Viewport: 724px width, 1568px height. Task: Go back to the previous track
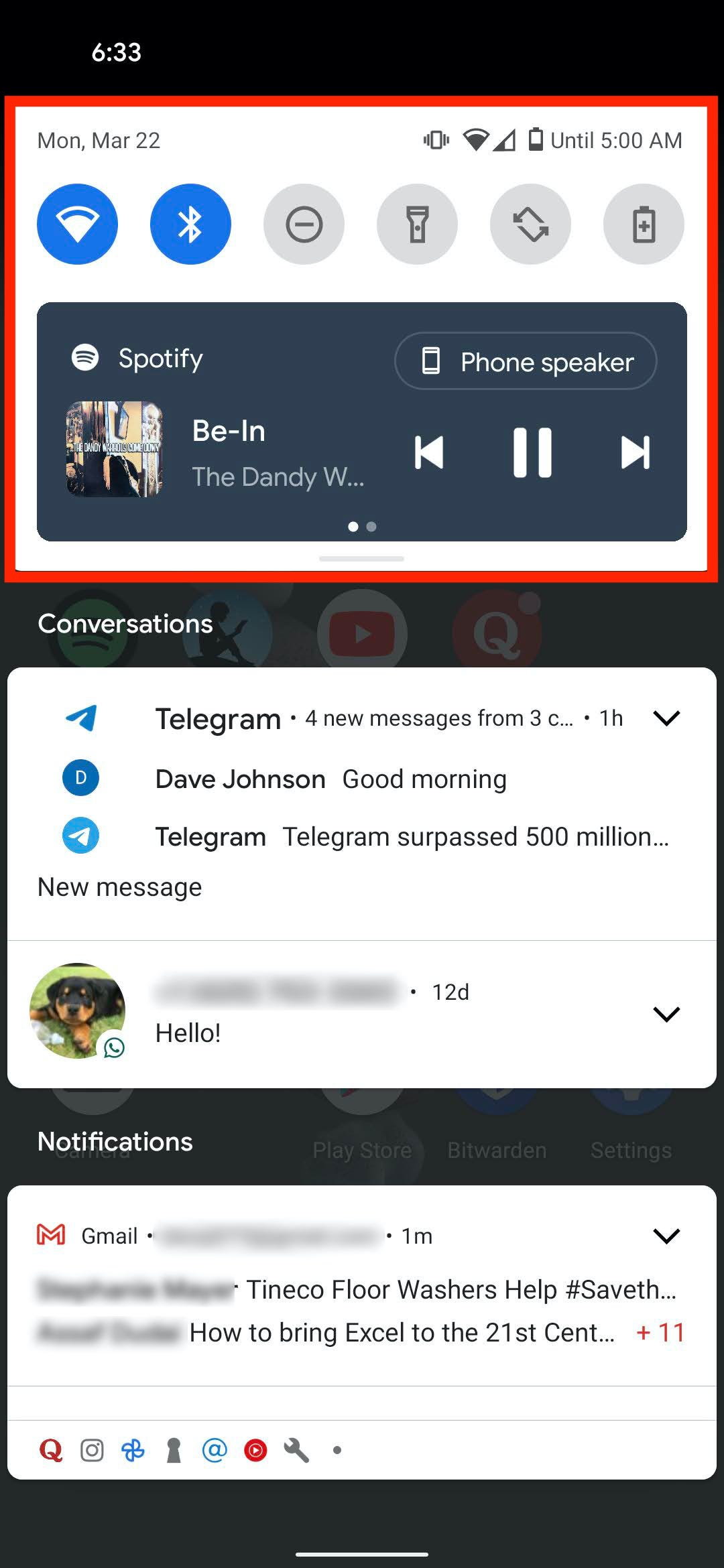point(429,452)
